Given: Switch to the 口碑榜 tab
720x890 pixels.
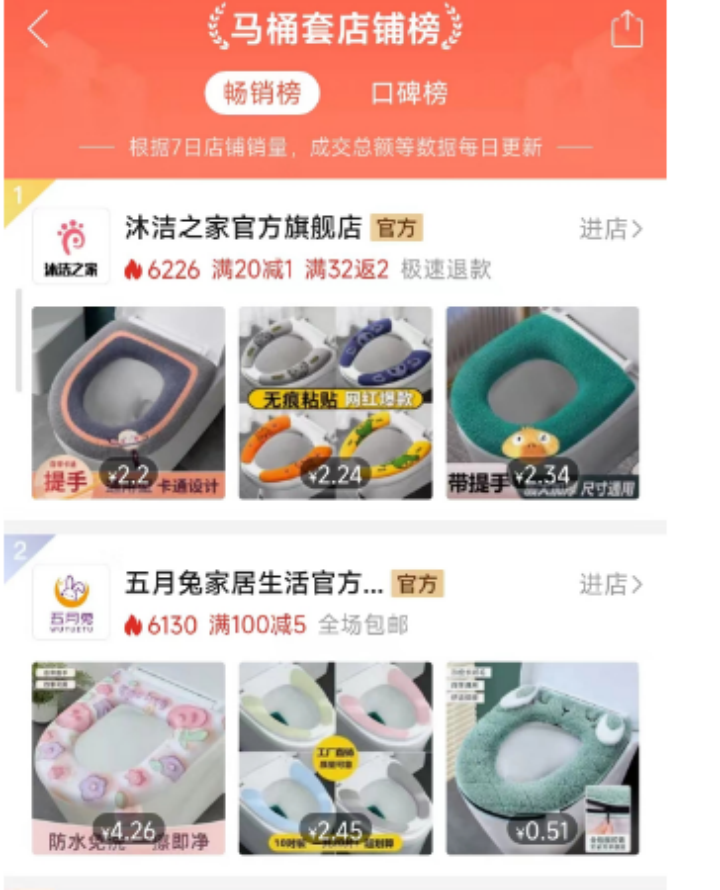Looking at the screenshot, I should [x=409, y=93].
